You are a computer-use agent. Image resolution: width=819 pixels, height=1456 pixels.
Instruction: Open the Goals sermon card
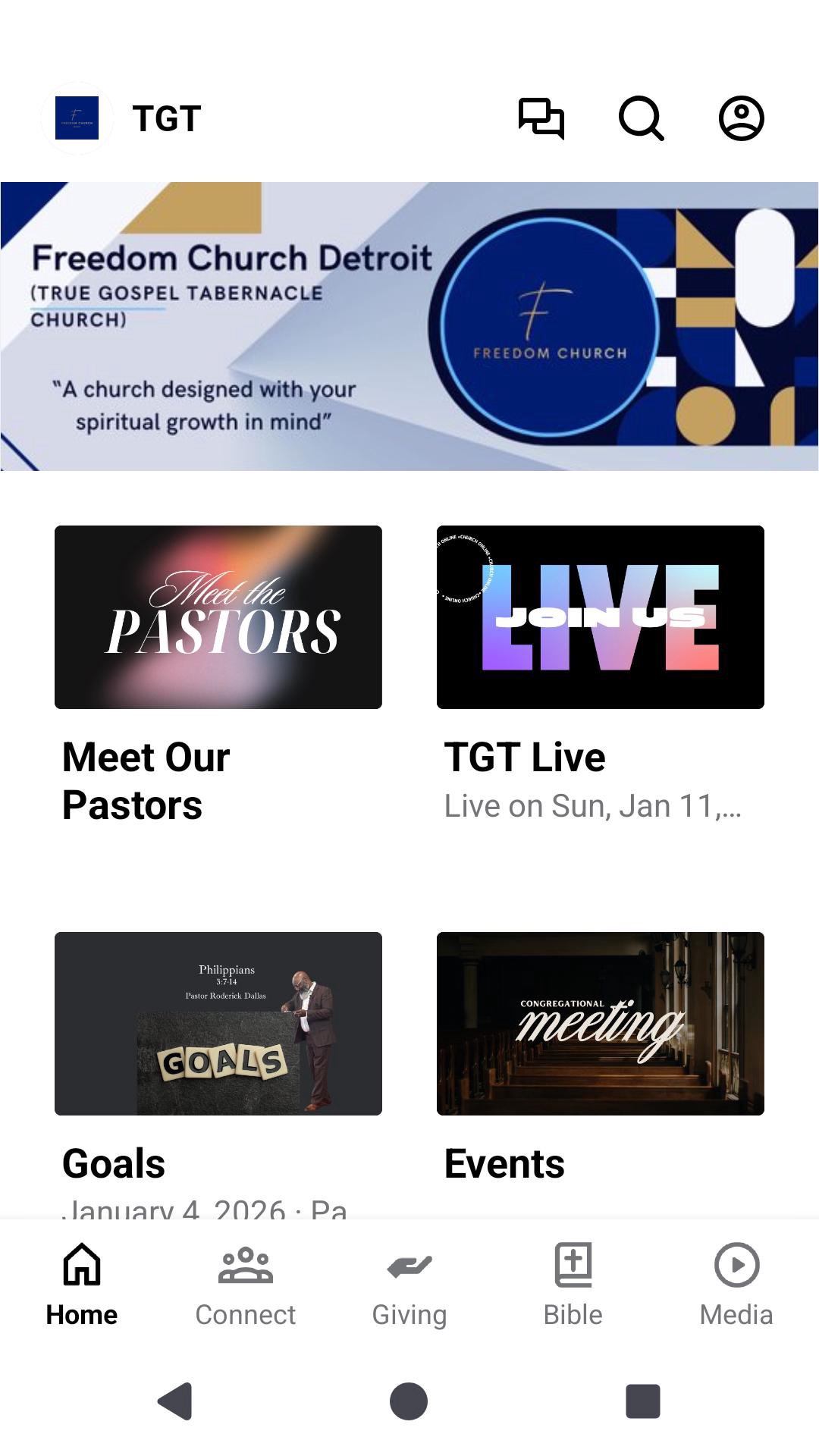tap(218, 1024)
